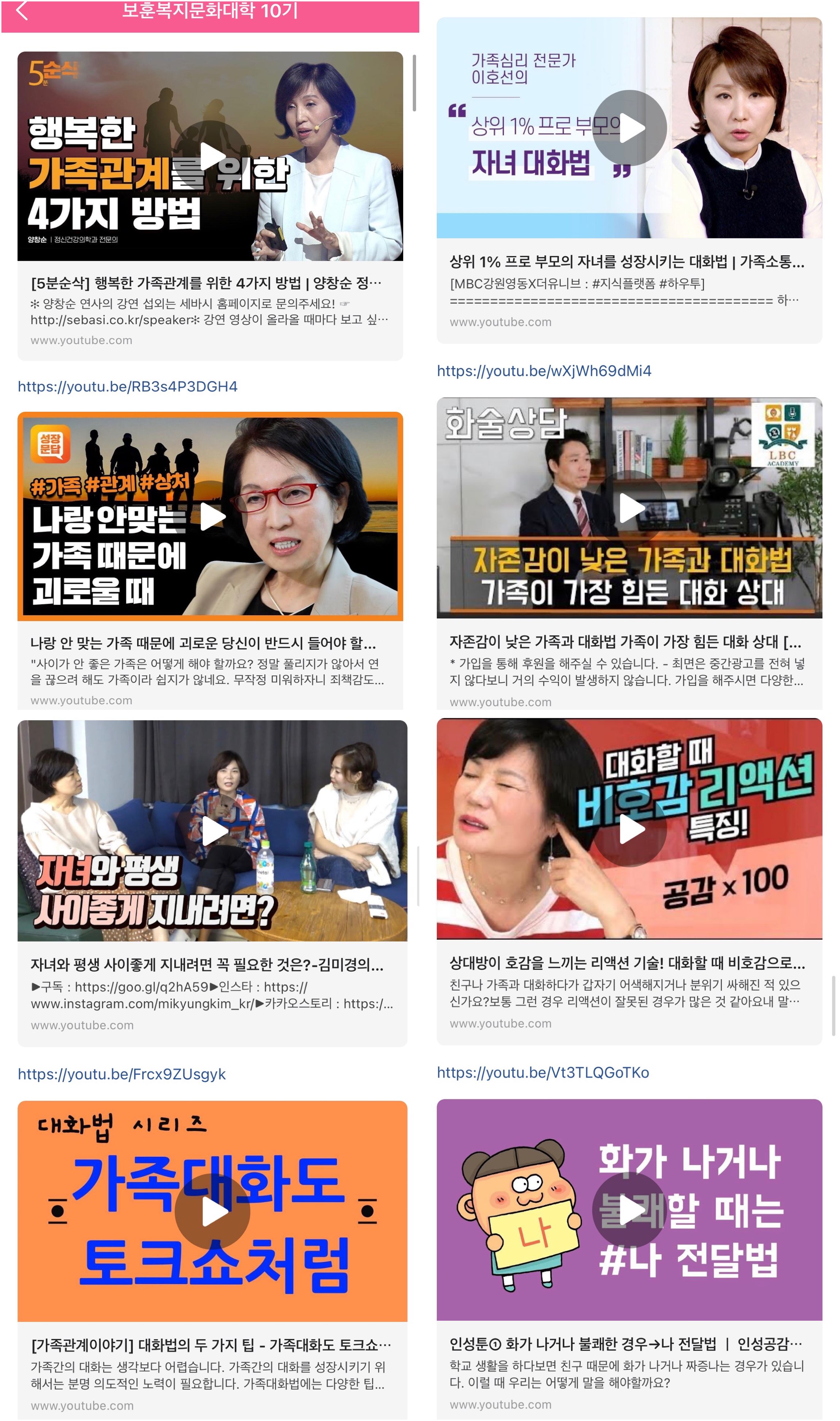
Task: Open the youtu.be/RB3s4P3DGH4 link
Action: click(127, 387)
